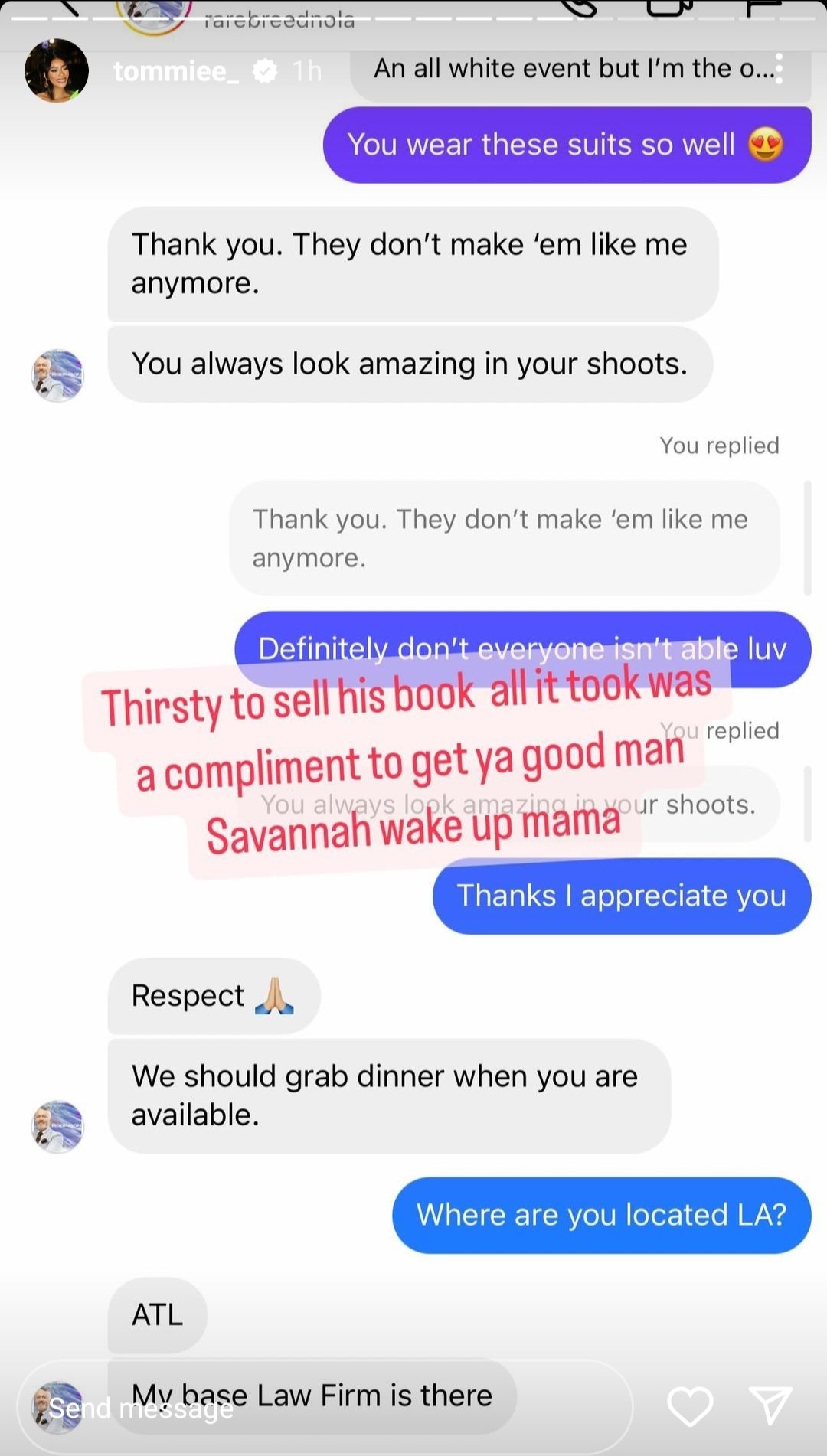Like this story with the heart
Screen dimensions: 827x1456
[x=689, y=1407]
